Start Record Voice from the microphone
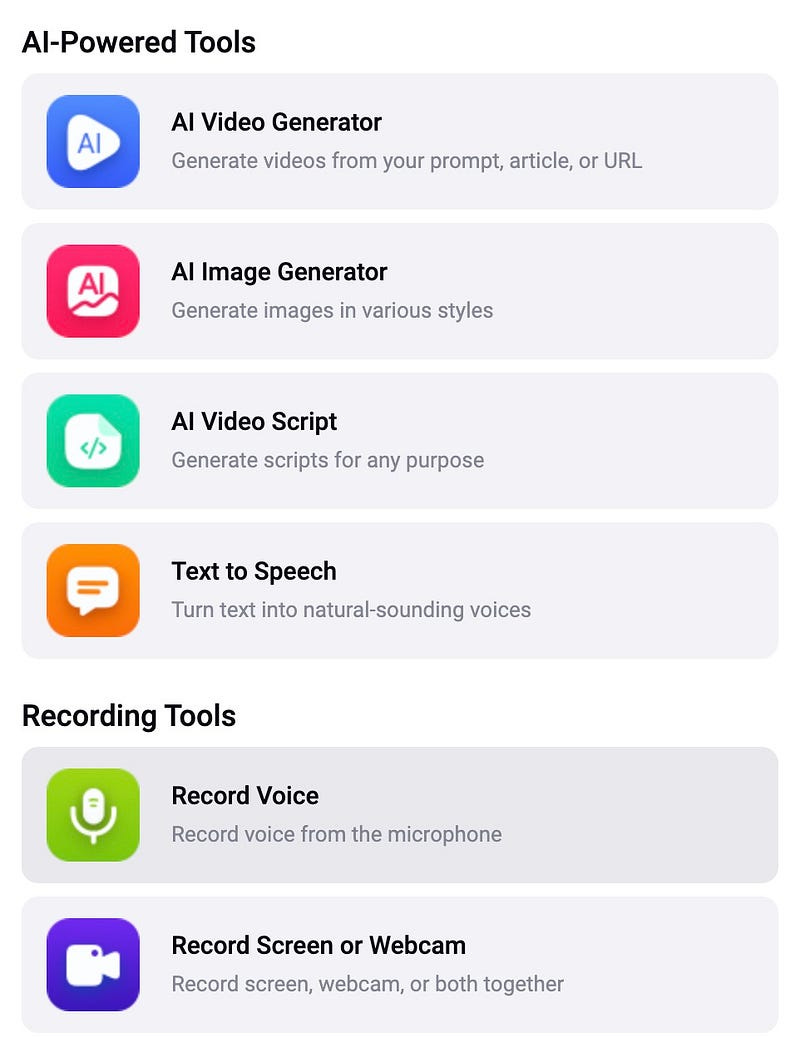 point(399,815)
